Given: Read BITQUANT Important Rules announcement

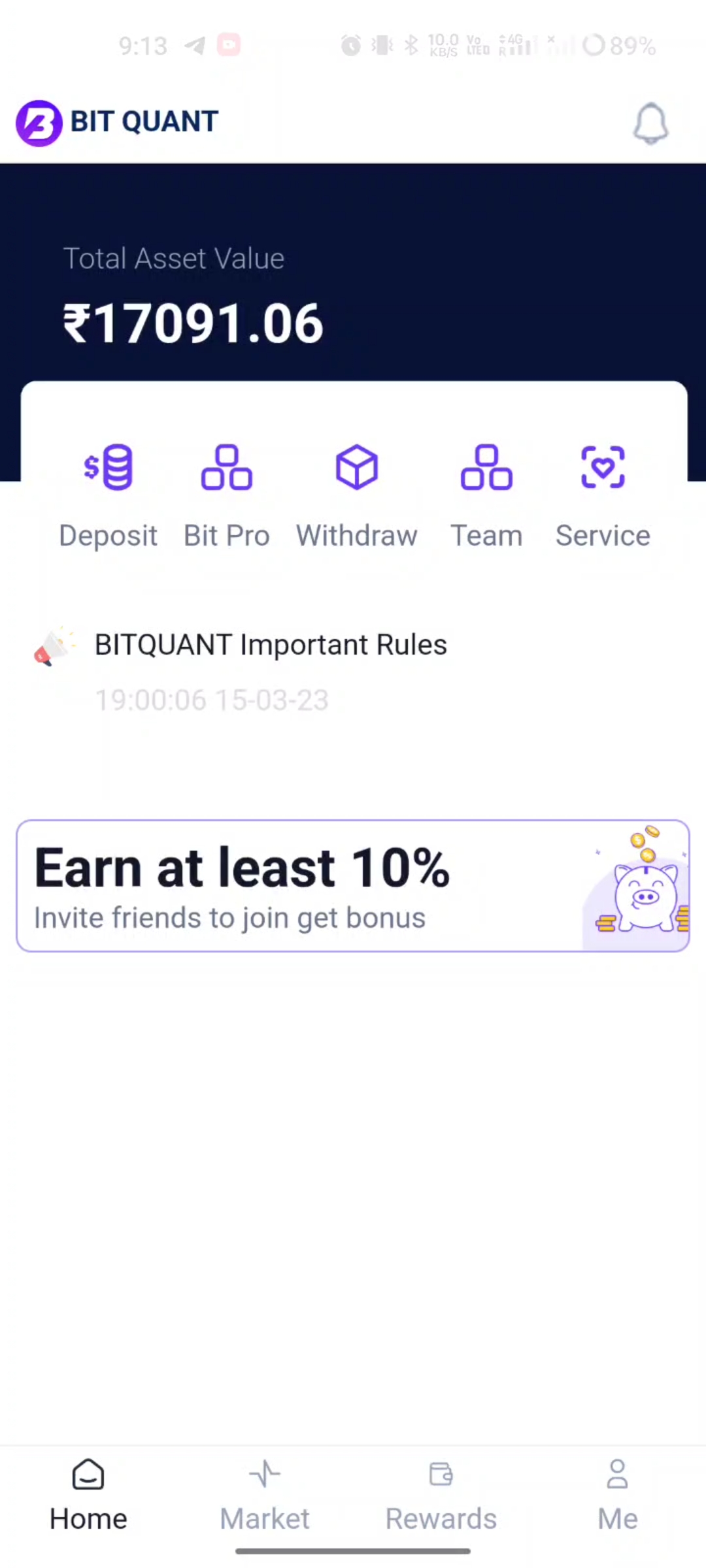Looking at the screenshot, I should 271,645.
